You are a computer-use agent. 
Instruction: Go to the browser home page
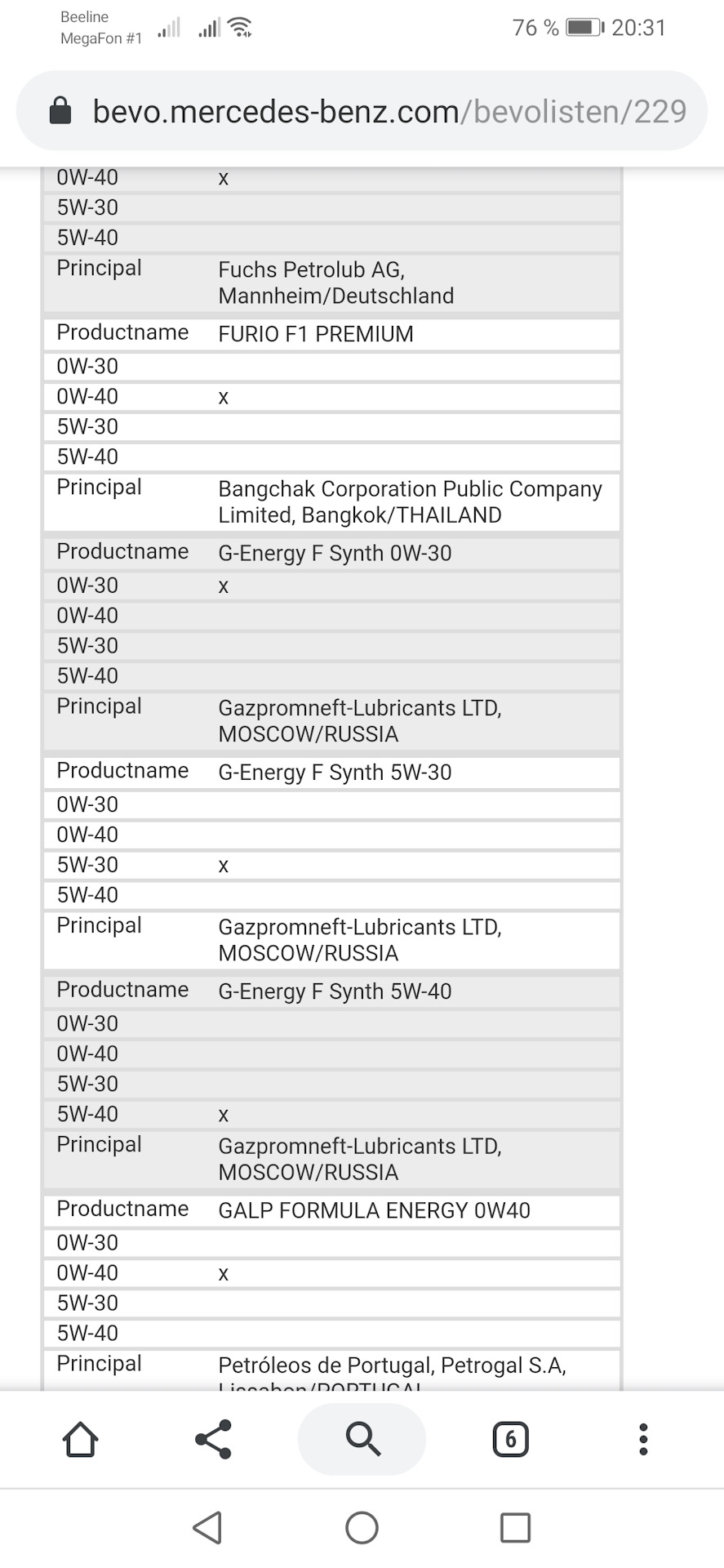80,1439
